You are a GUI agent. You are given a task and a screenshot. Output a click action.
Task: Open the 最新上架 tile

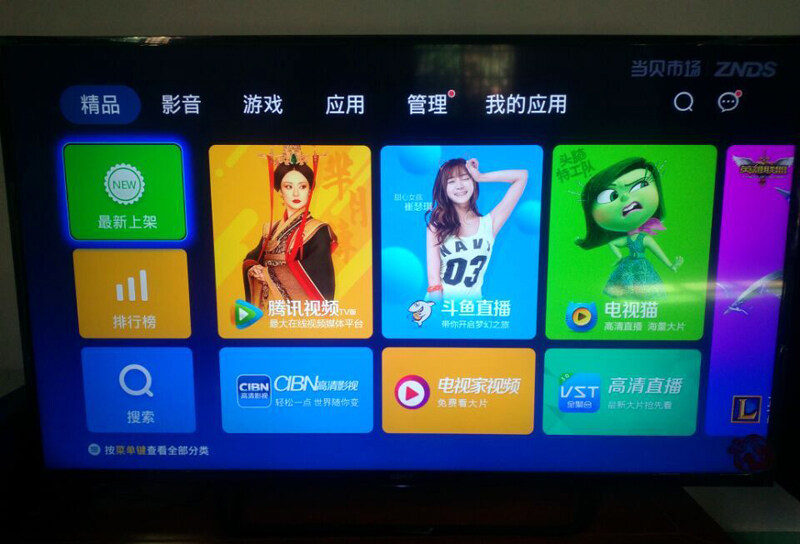(x=126, y=192)
